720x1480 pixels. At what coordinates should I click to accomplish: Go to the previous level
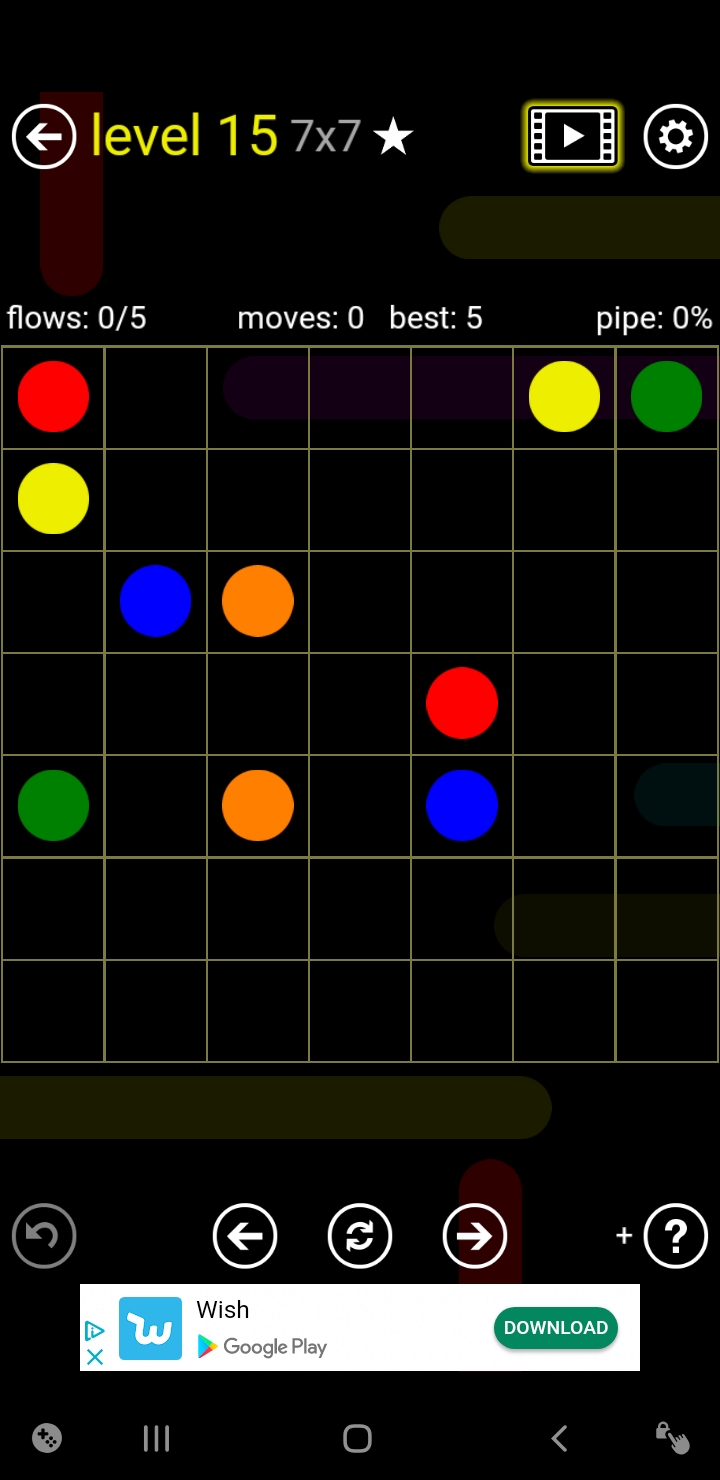[x=245, y=1236]
